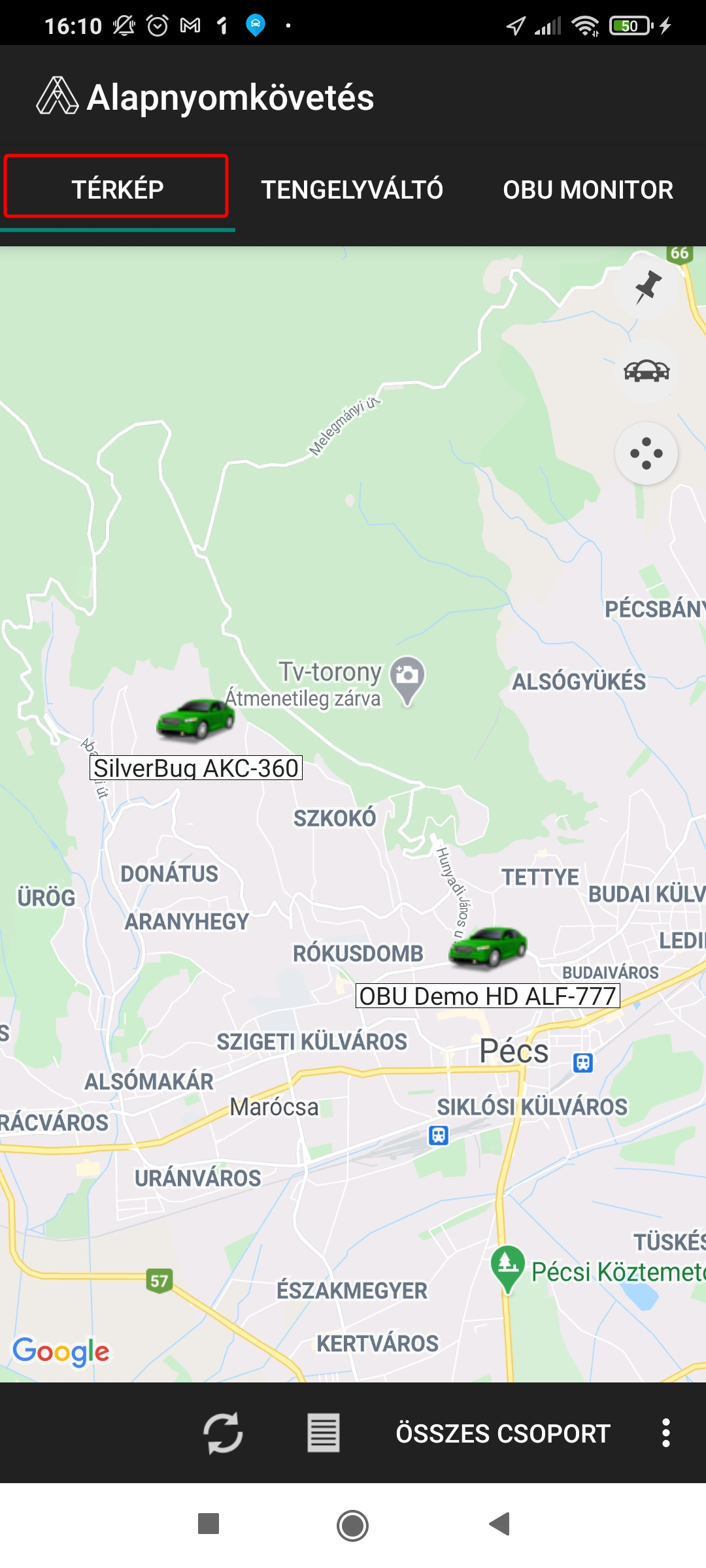Tap the pushpin map button
The height and width of the screenshot is (1568, 706).
pos(647,287)
